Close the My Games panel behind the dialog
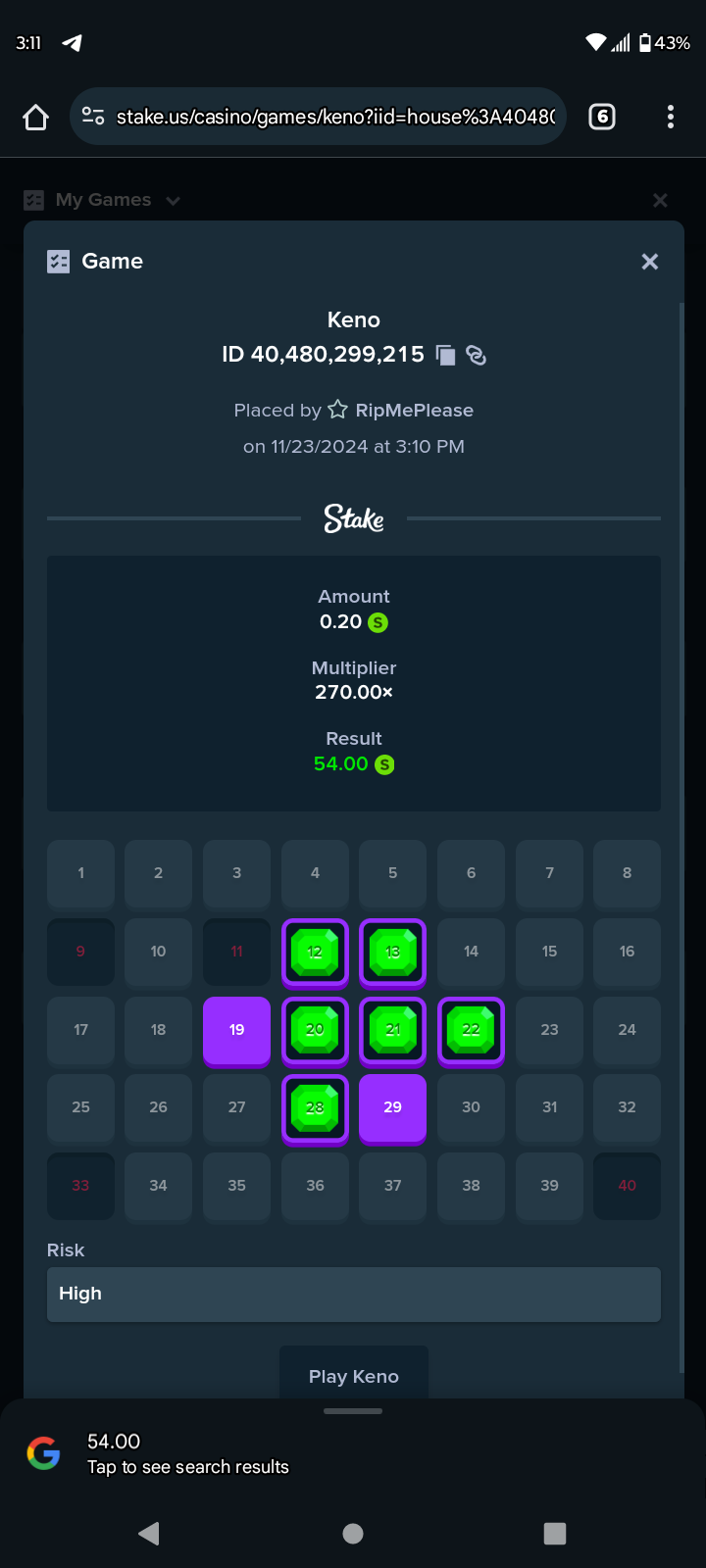Image resolution: width=706 pixels, height=1568 pixels. (x=660, y=200)
